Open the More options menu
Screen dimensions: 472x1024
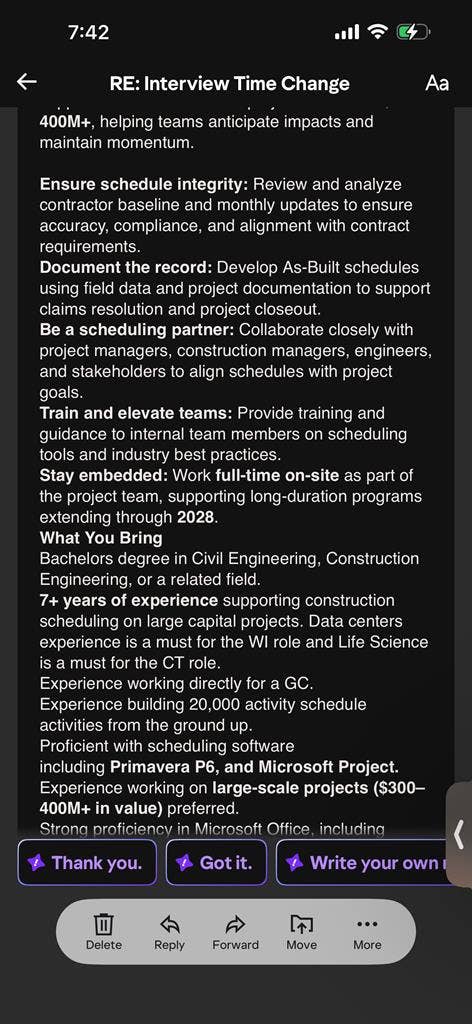(368, 932)
